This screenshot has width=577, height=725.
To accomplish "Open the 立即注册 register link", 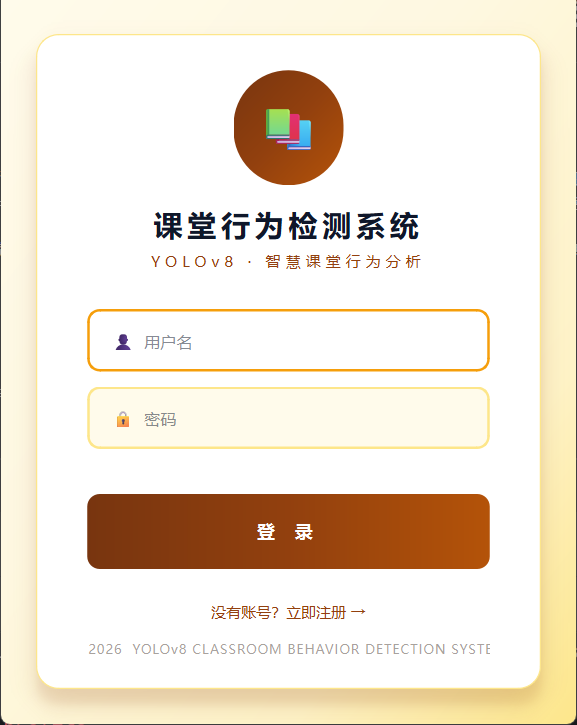I will pos(326,613).
